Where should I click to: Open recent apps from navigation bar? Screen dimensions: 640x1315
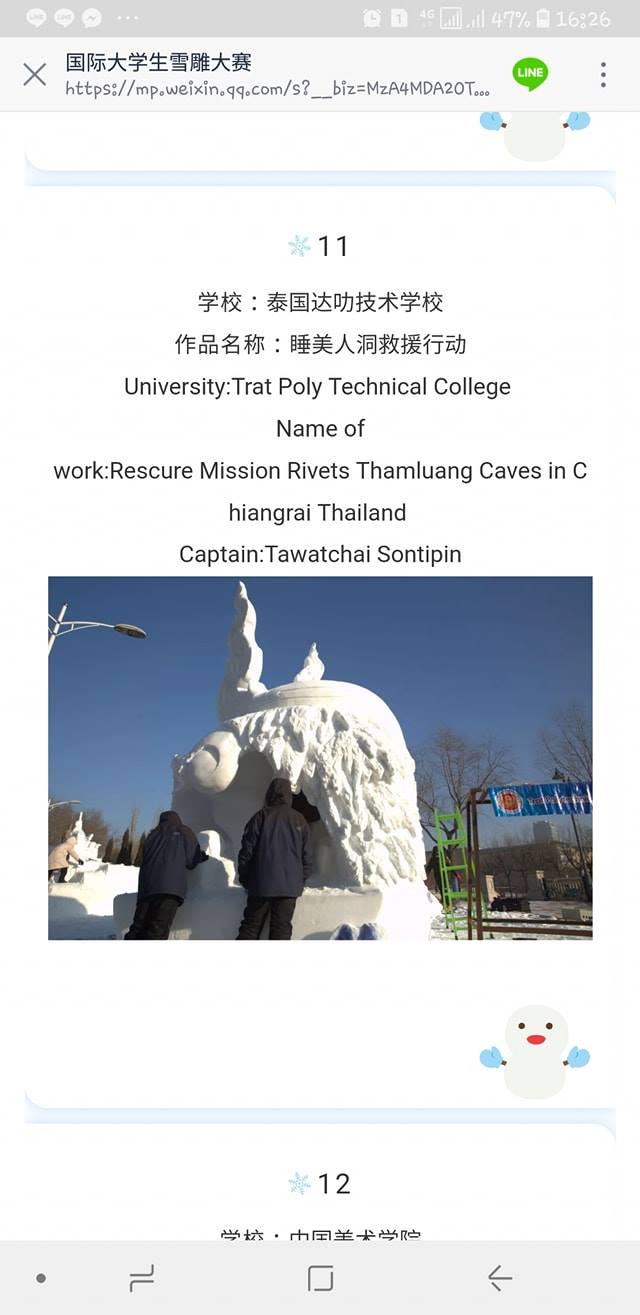click(142, 1278)
